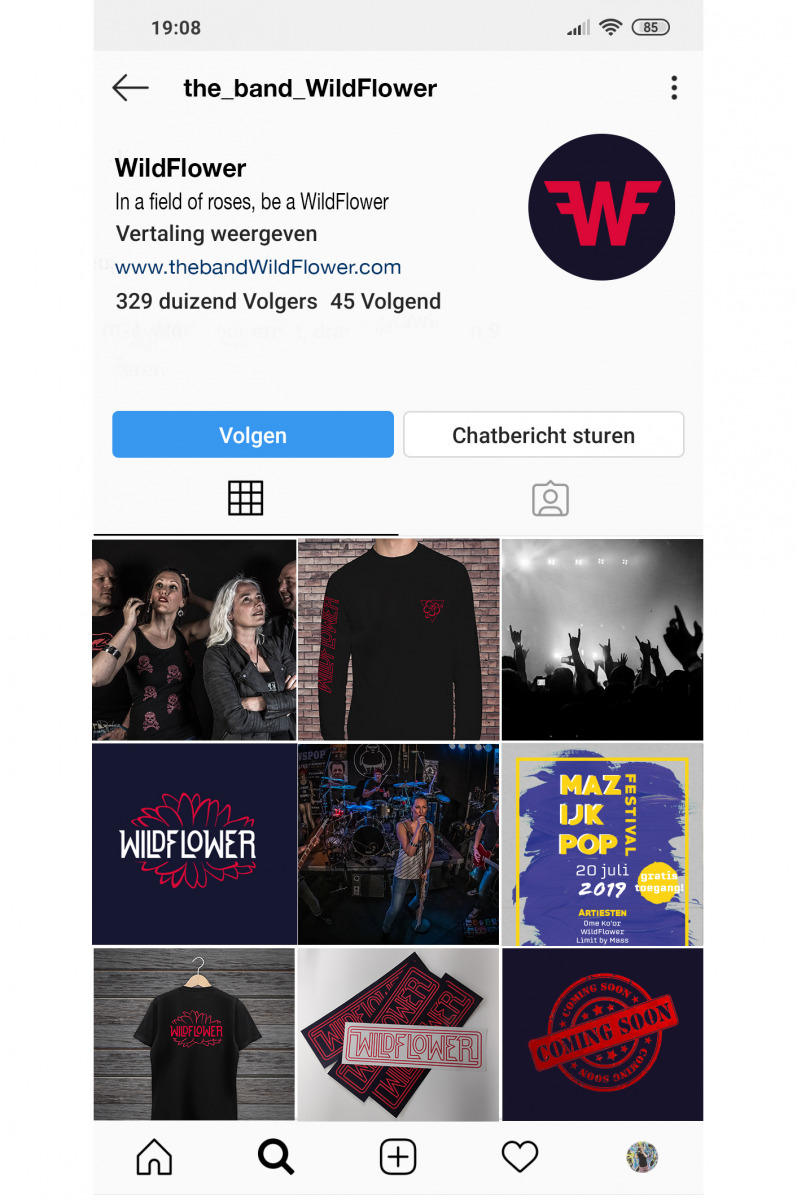Screen dimensions: 797x1200
Task: Go to the home feed
Action: click(x=154, y=1157)
